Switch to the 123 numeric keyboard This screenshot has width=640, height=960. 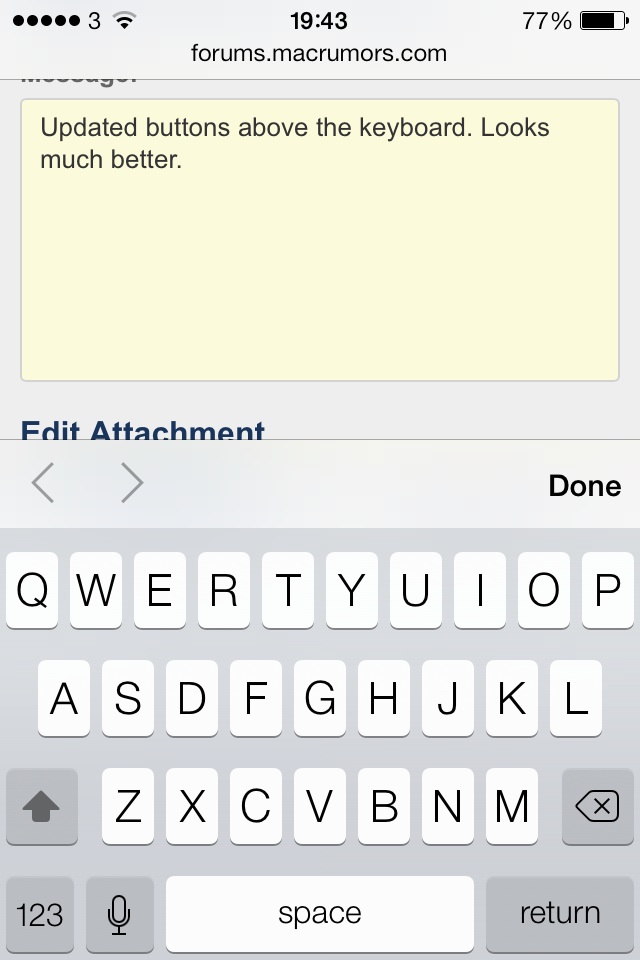click(x=41, y=913)
